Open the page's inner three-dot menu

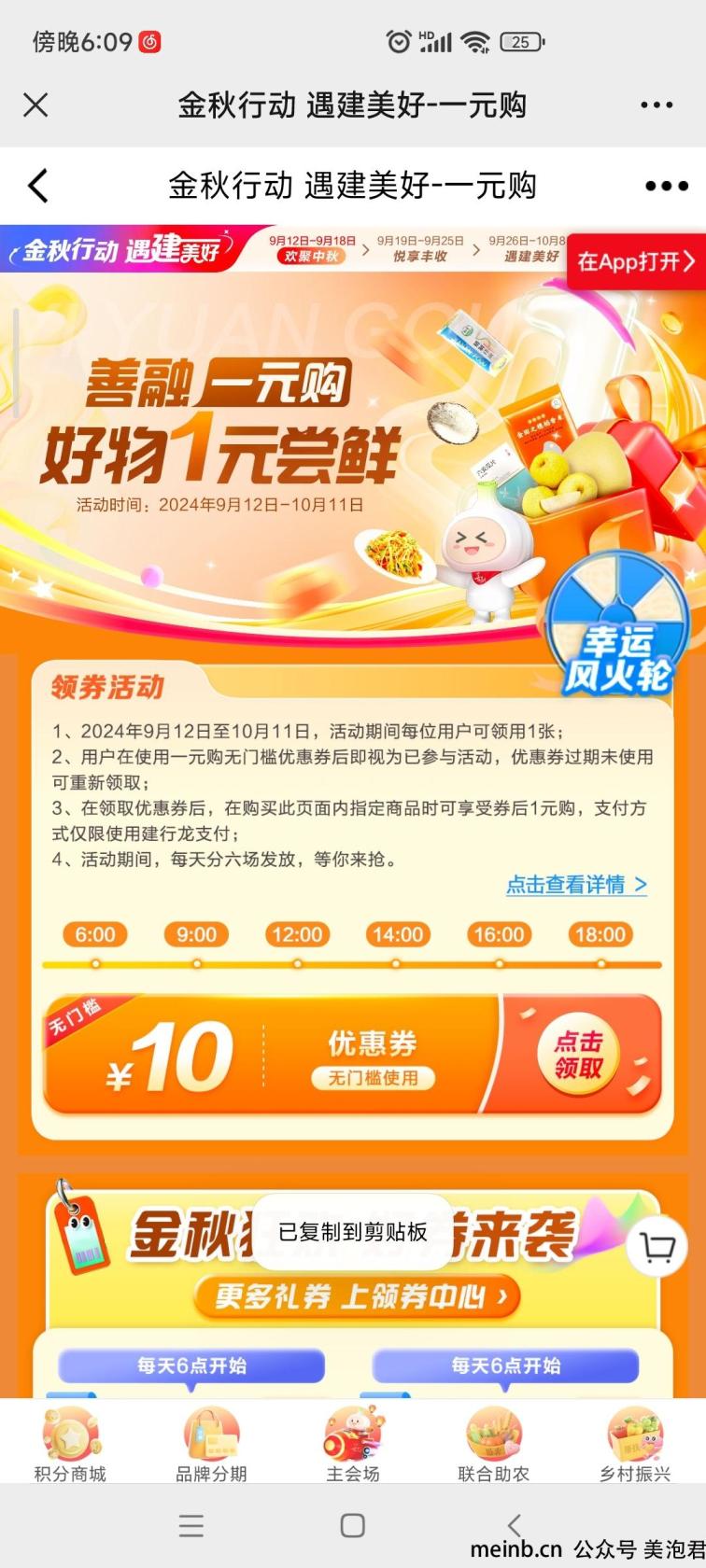click(667, 186)
